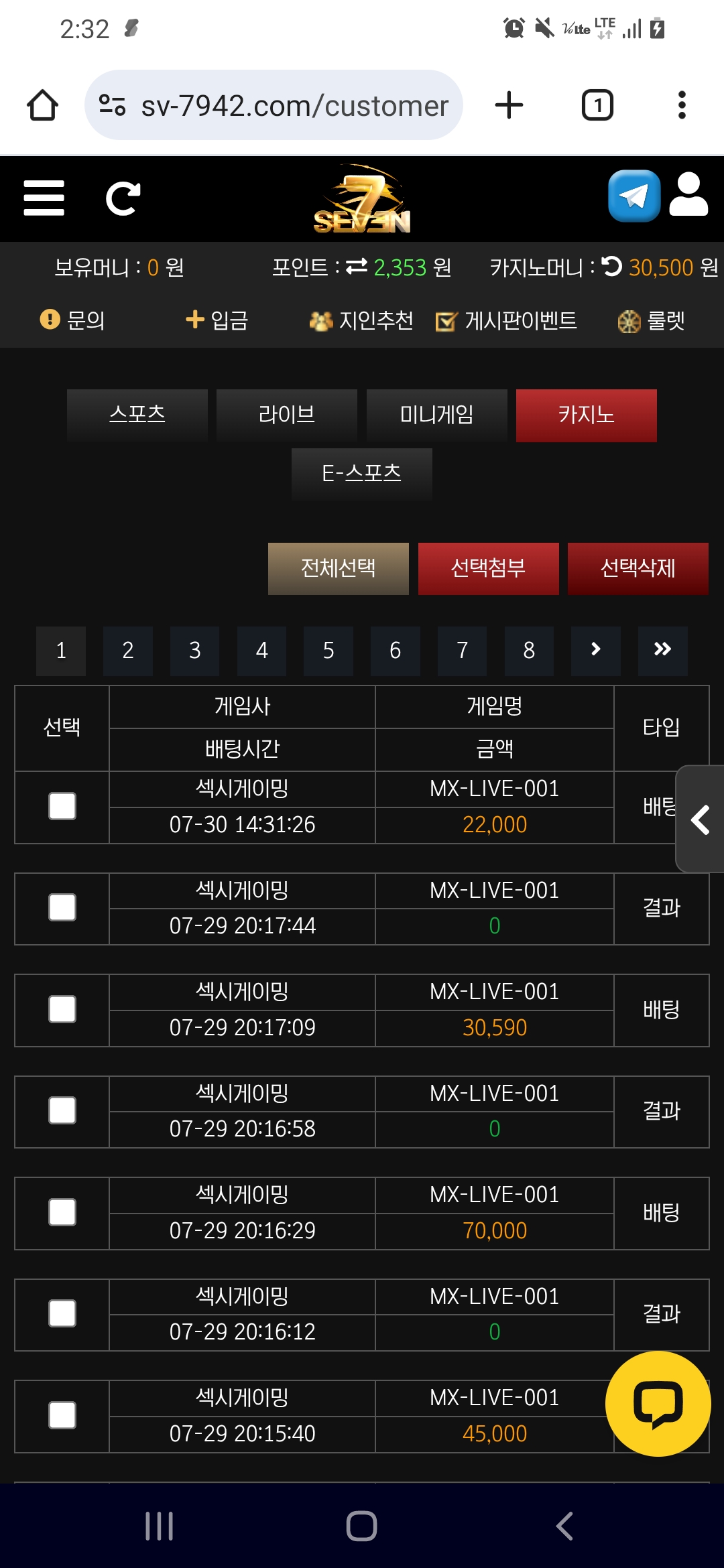Open browser overflow menu

[682, 105]
